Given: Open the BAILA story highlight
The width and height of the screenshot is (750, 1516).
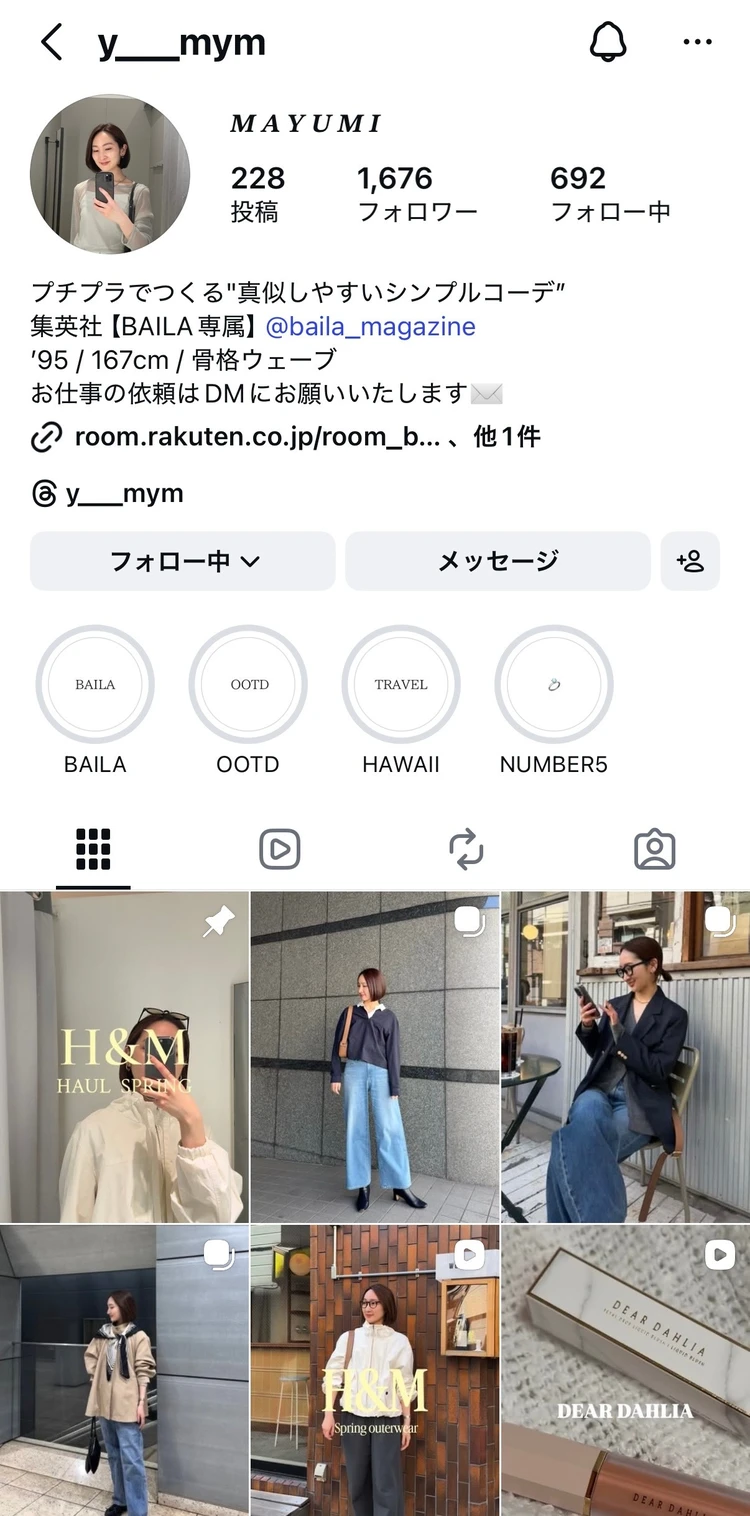Looking at the screenshot, I should pos(95,684).
